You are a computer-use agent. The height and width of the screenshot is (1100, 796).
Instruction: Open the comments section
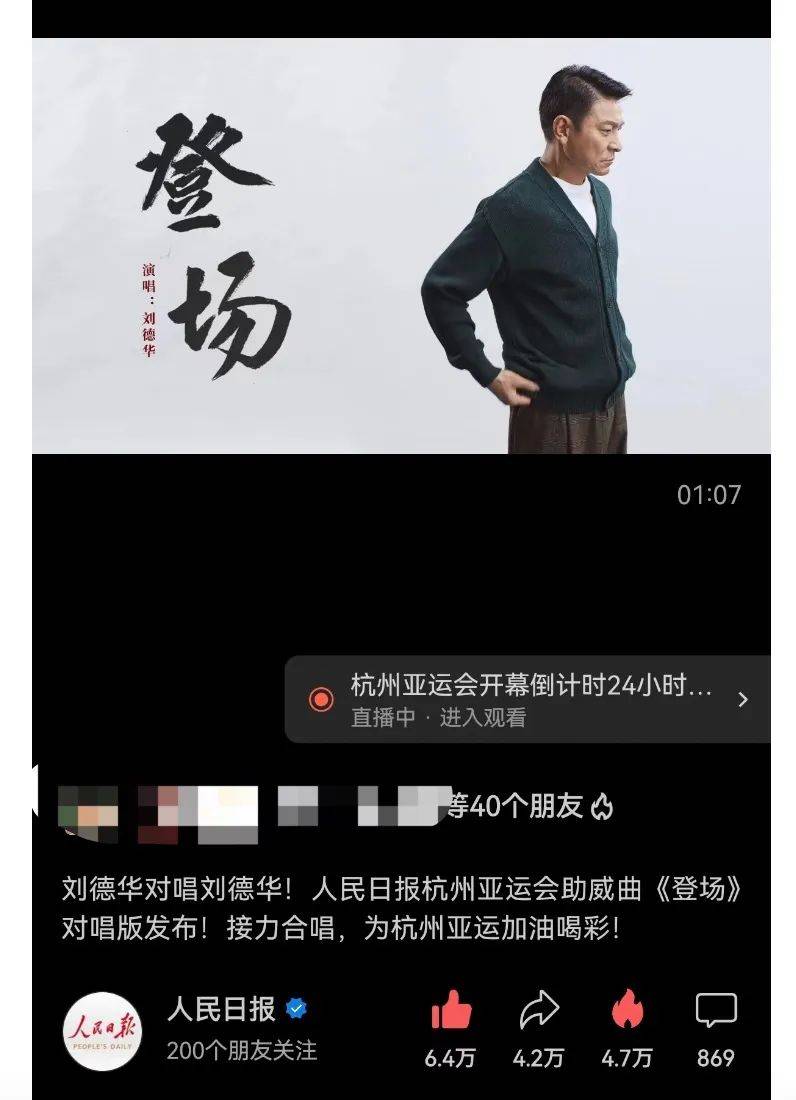(x=715, y=1010)
